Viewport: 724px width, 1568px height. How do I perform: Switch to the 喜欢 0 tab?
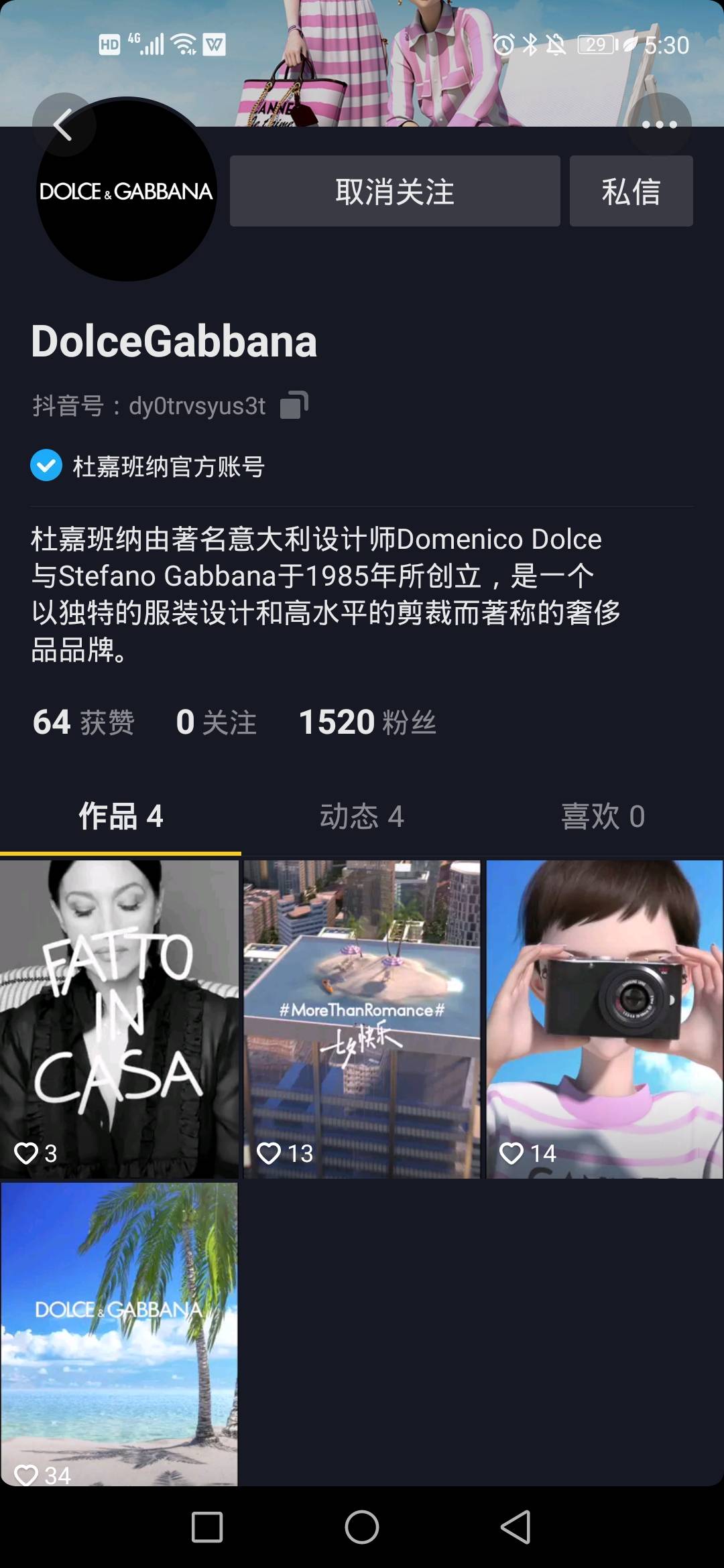(x=602, y=817)
